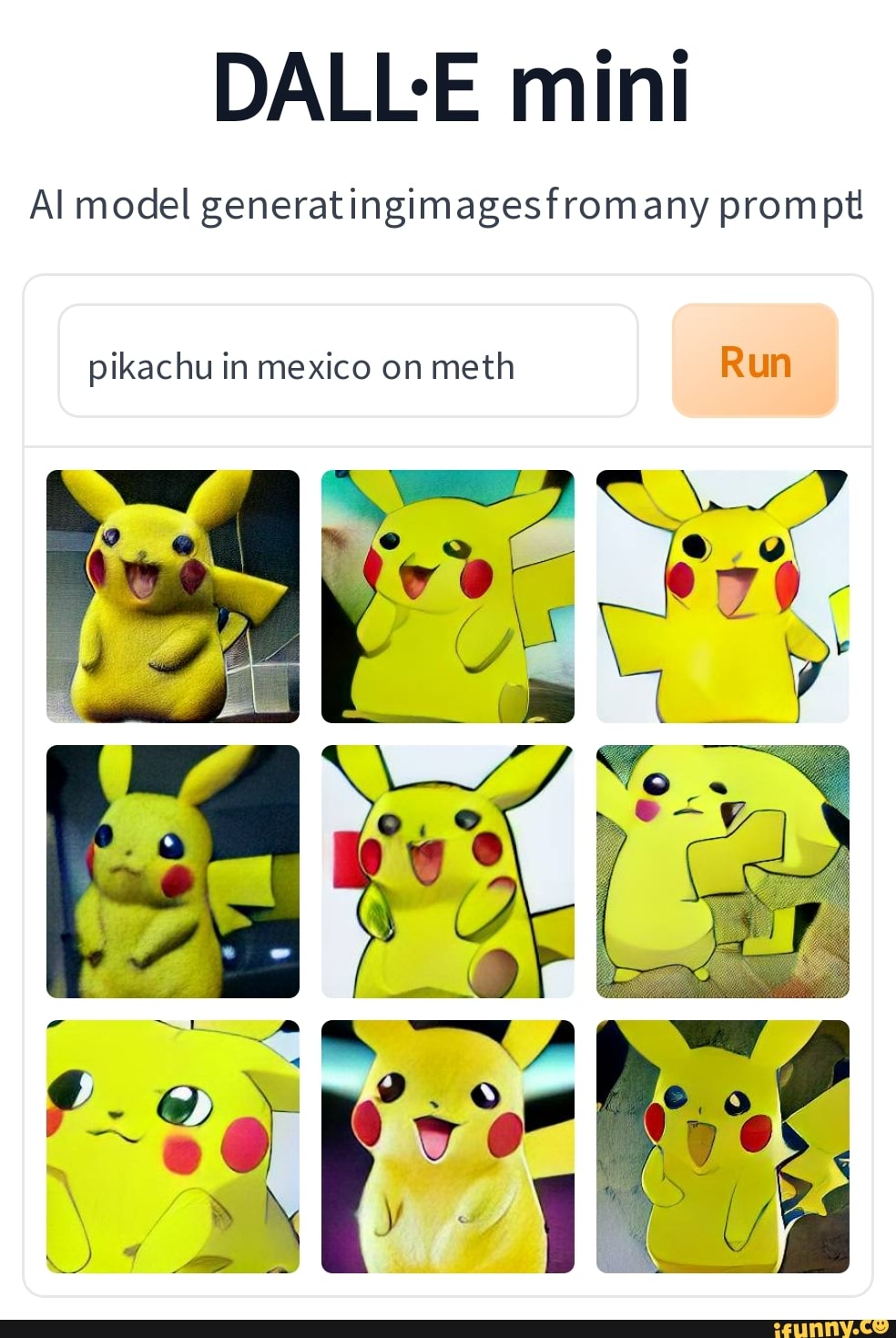Open the middle-right side-facing Pikachu image
Screen dimensions: 896x1338
click(722, 871)
